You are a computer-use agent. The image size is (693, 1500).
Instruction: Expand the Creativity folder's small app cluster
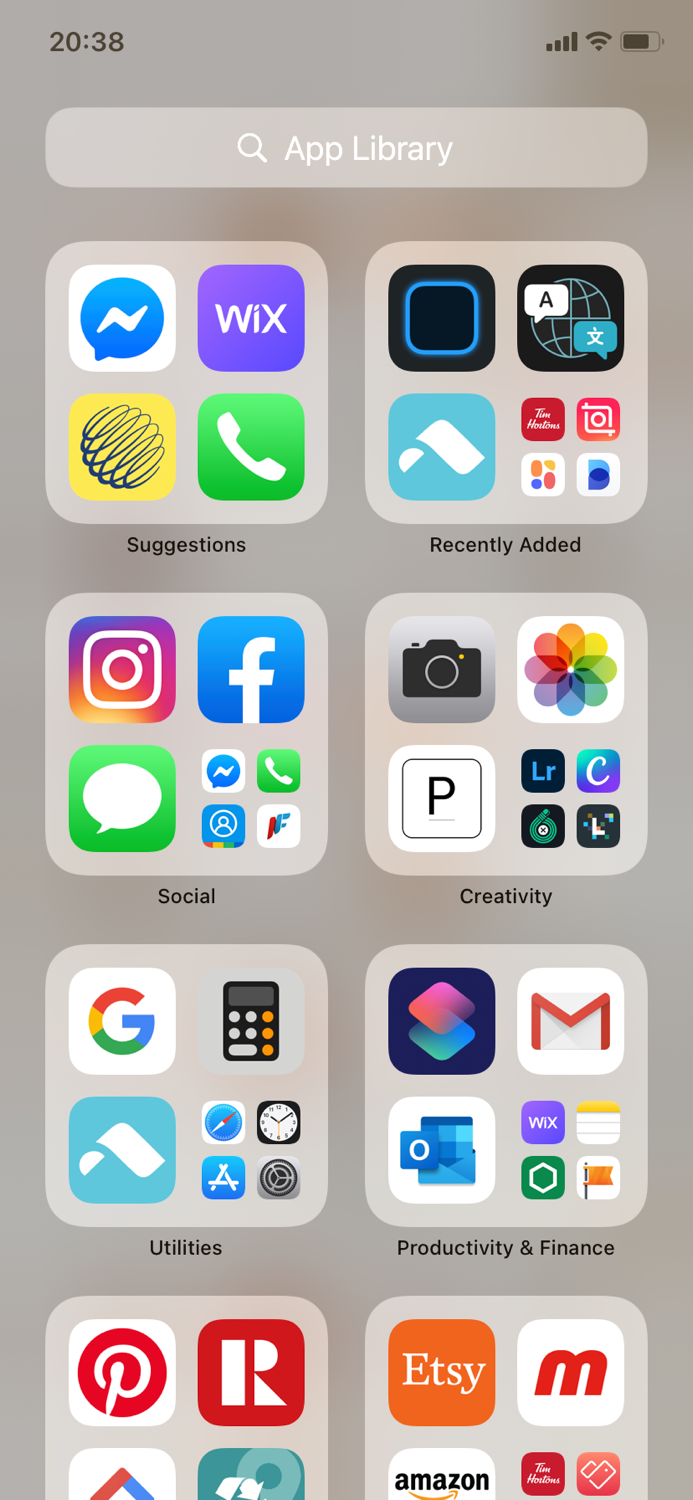pyautogui.click(x=570, y=799)
